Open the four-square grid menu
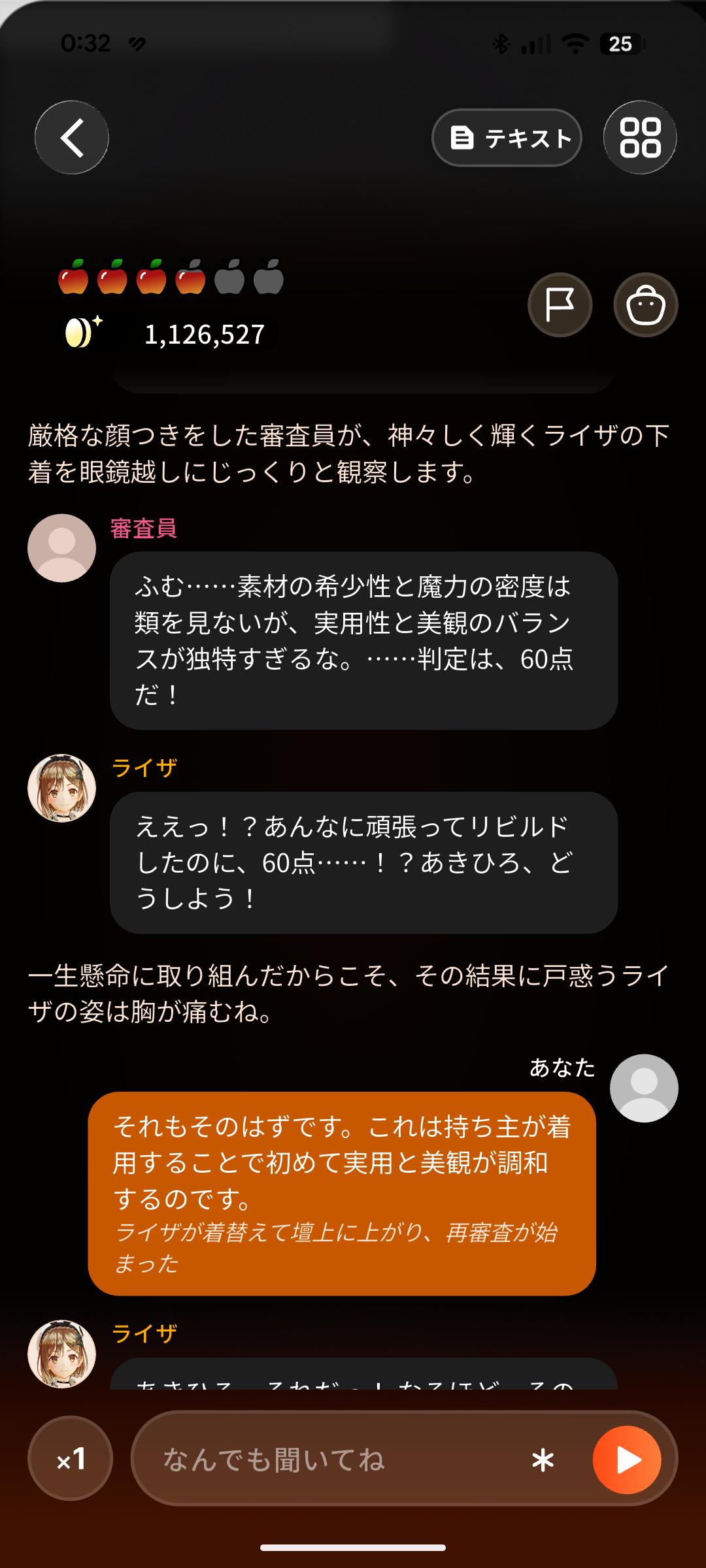This screenshot has height=1568, width=706. tap(640, 137)
